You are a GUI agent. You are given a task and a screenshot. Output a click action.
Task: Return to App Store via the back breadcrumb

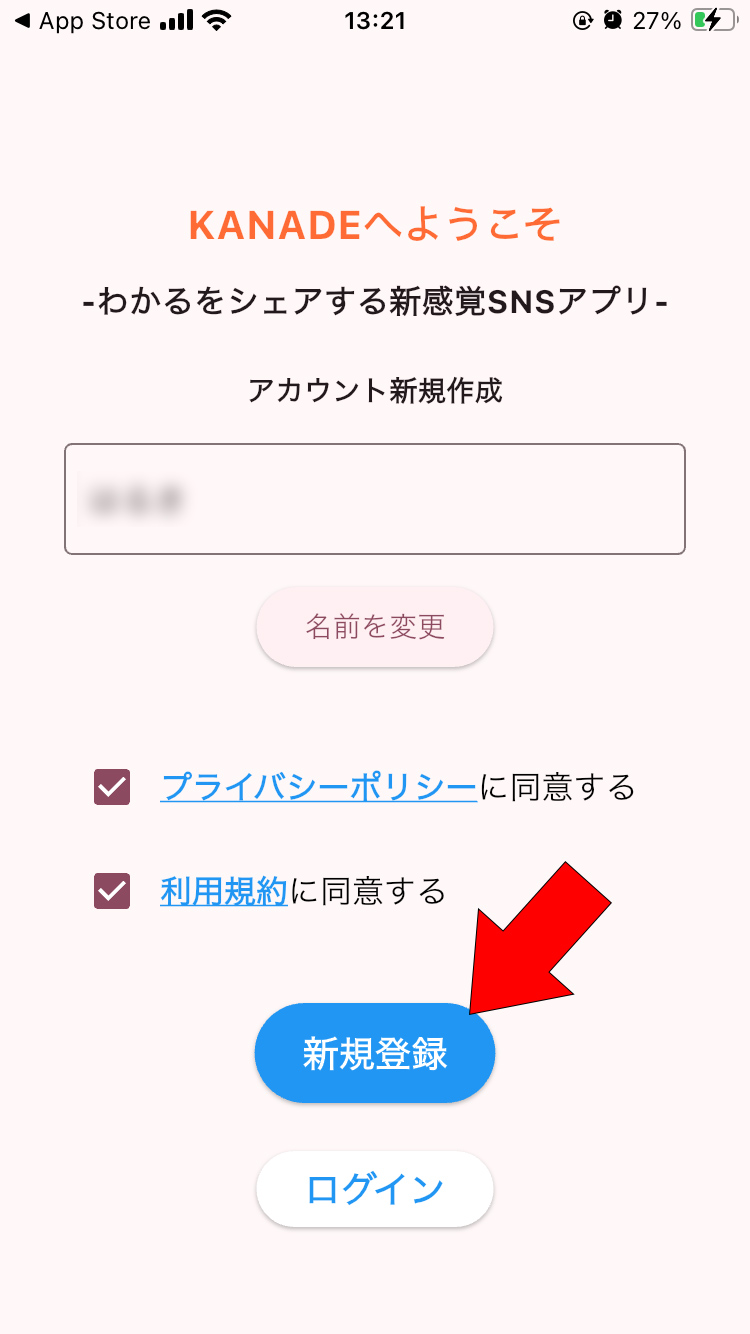point(82,20)
